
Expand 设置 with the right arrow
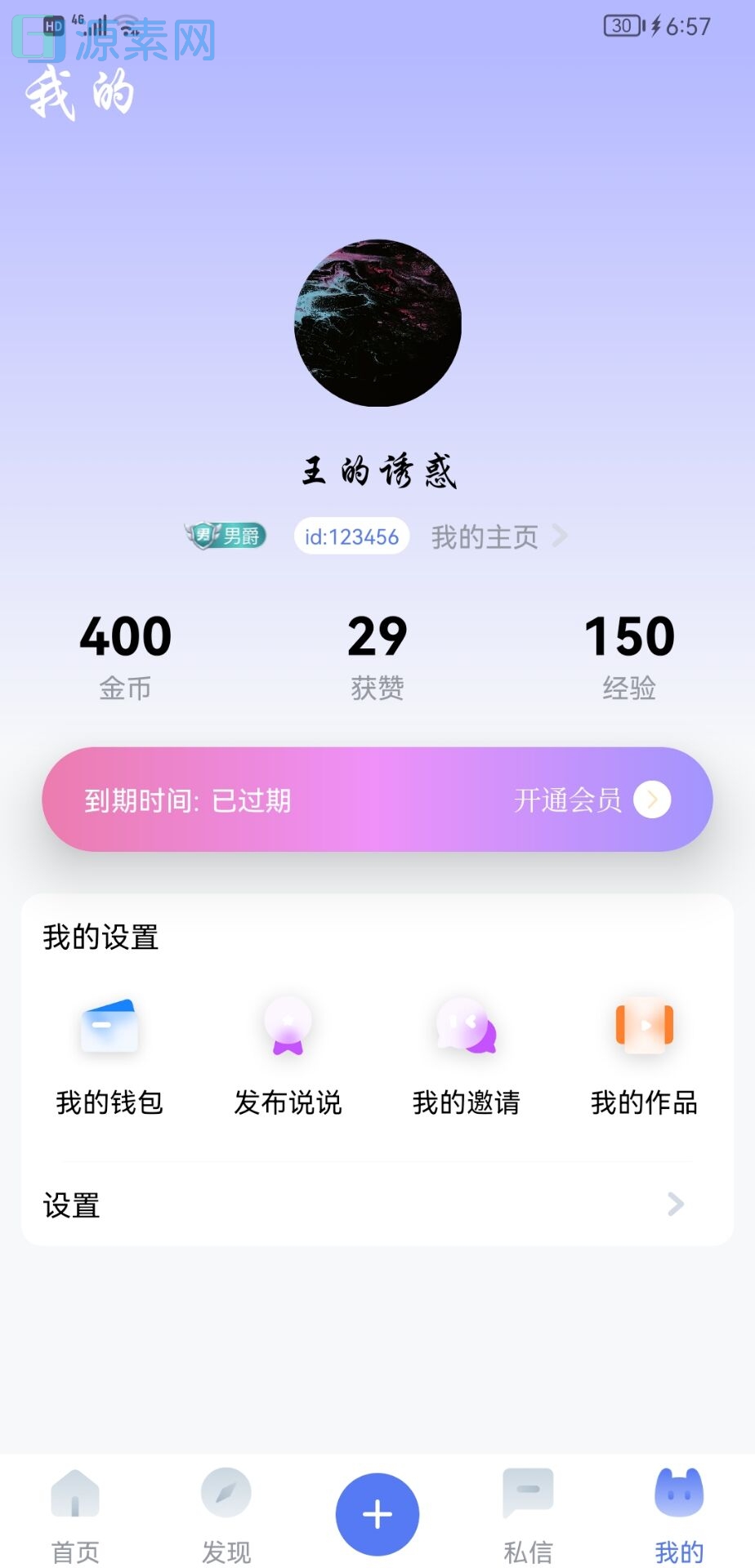coord(675,1205)
